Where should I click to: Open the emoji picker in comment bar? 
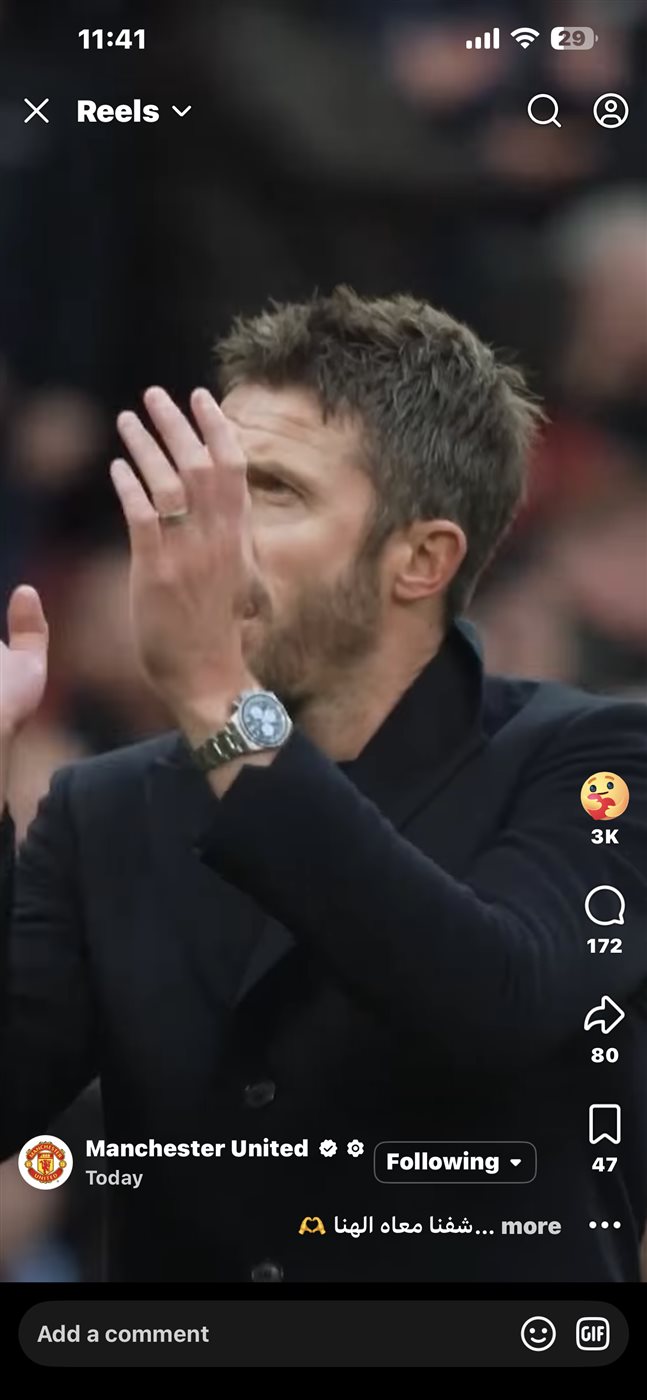point(538,1334)
